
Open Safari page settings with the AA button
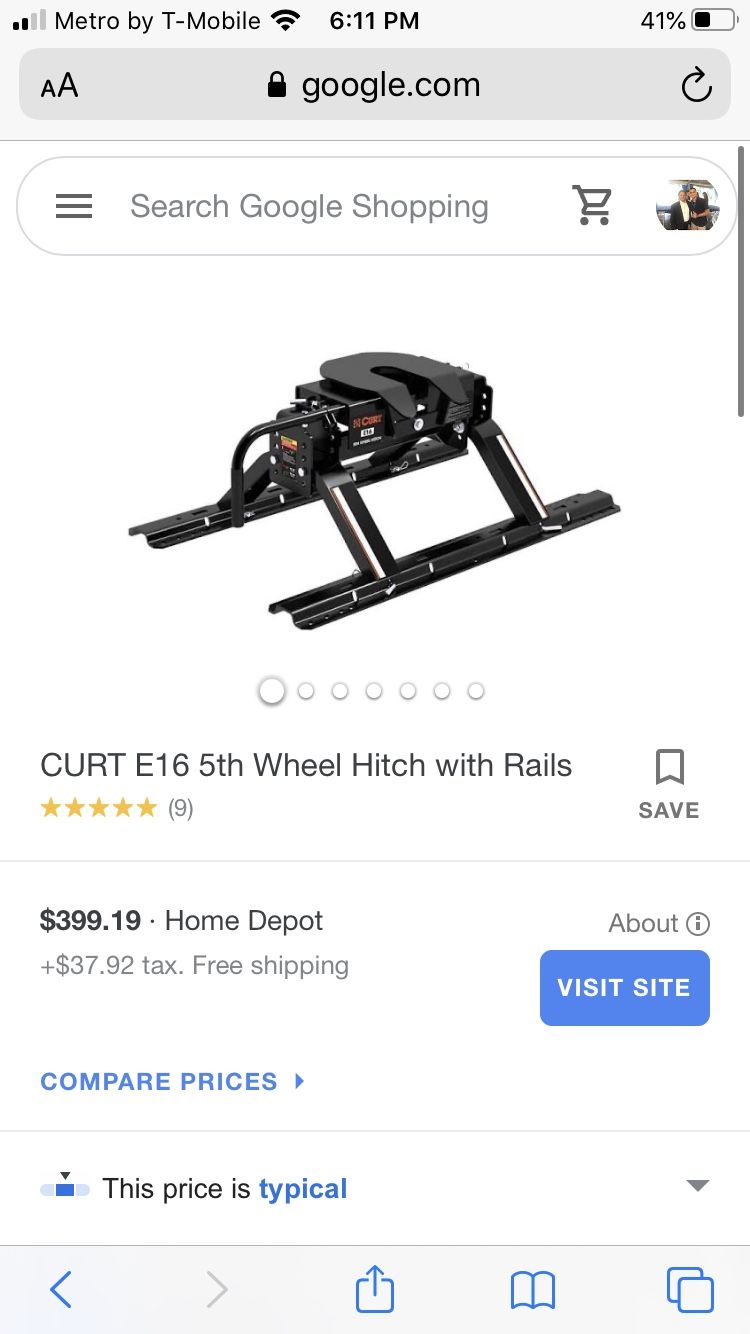60,85
